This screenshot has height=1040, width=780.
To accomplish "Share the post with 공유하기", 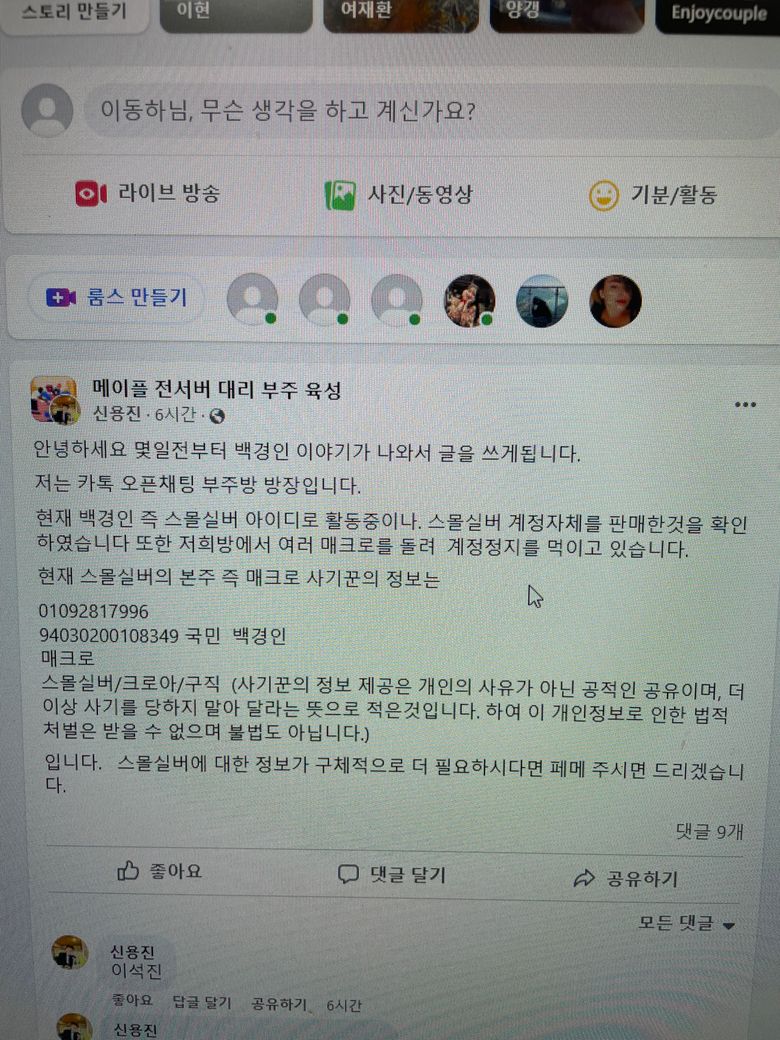I will (x=626, y=879).
